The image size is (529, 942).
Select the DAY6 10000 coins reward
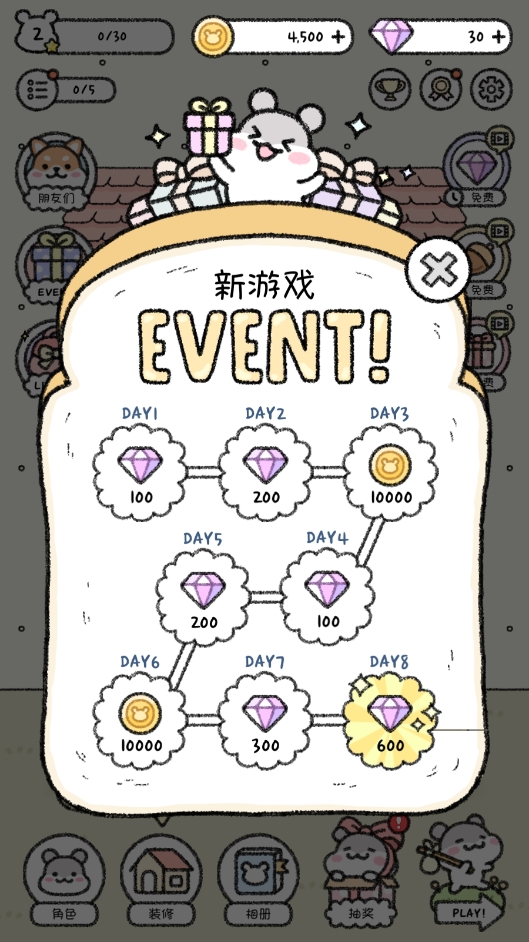click(140, 720)
